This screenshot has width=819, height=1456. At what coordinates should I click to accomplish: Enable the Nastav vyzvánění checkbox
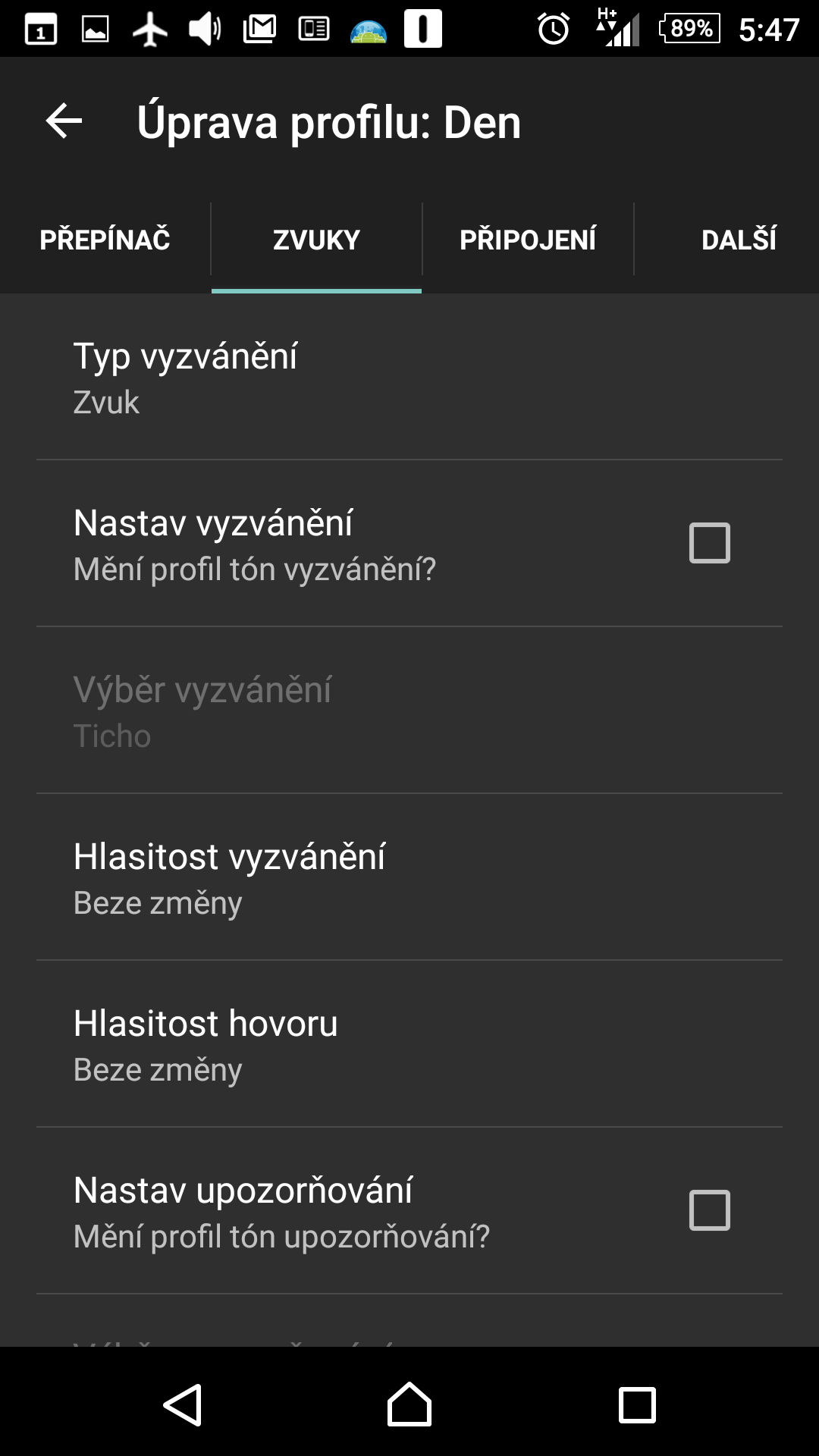pos(709,543)
